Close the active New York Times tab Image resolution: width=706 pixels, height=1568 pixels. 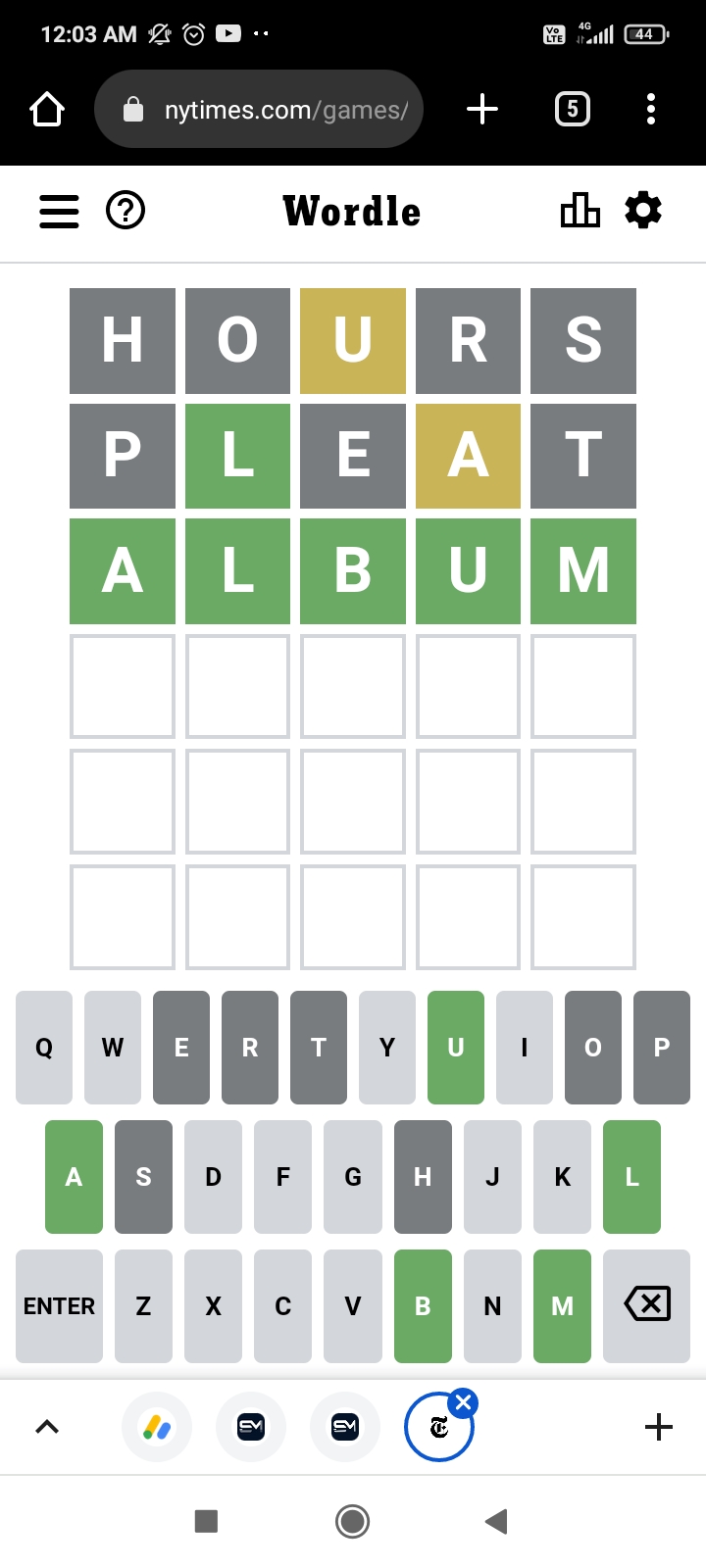(464, 1402)
